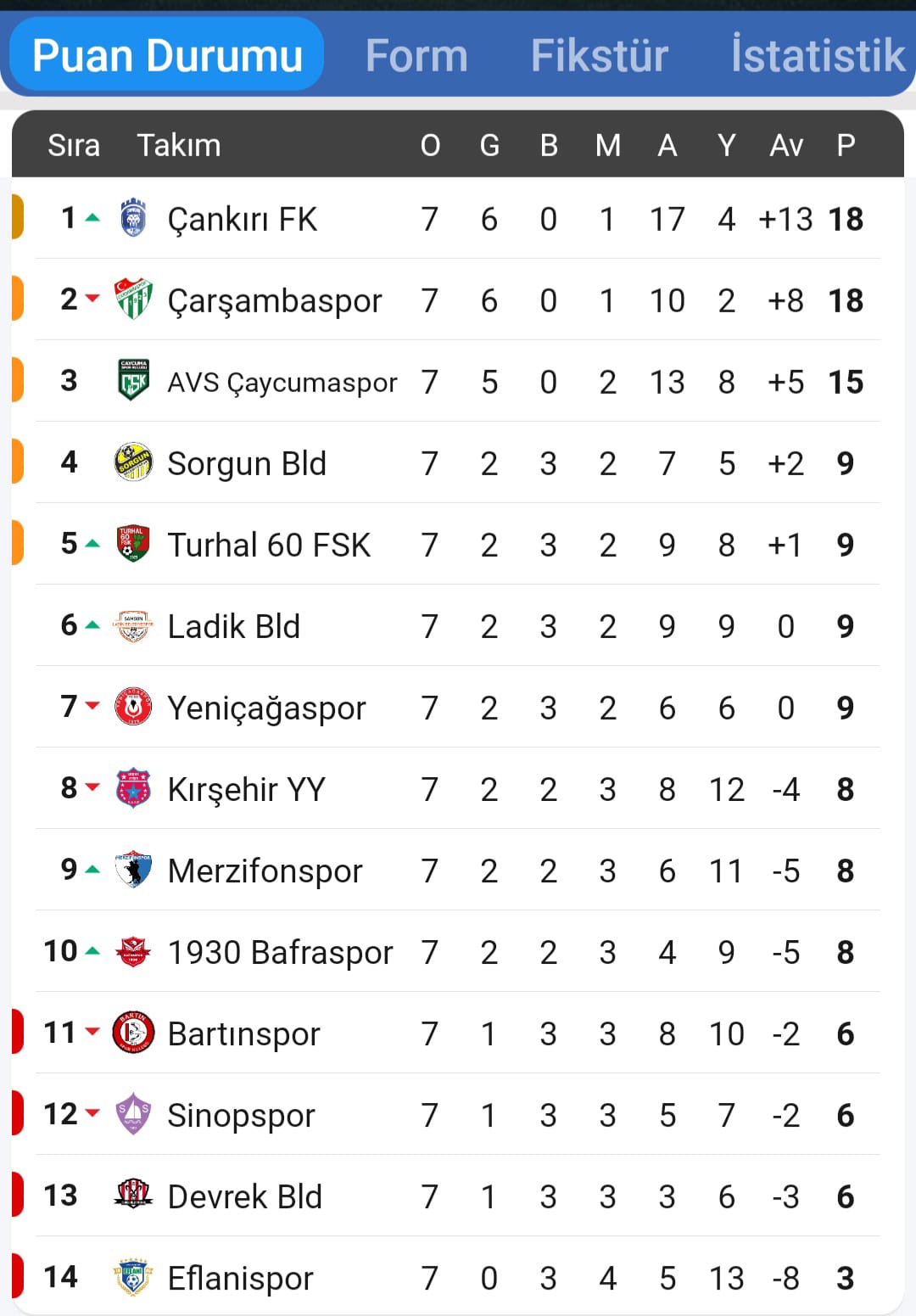
Task: Switch to the Form tab
Action: [x=416, y=56]
